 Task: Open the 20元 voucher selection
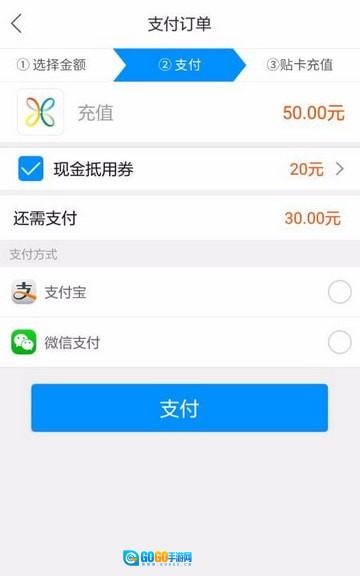pos(317,169)
